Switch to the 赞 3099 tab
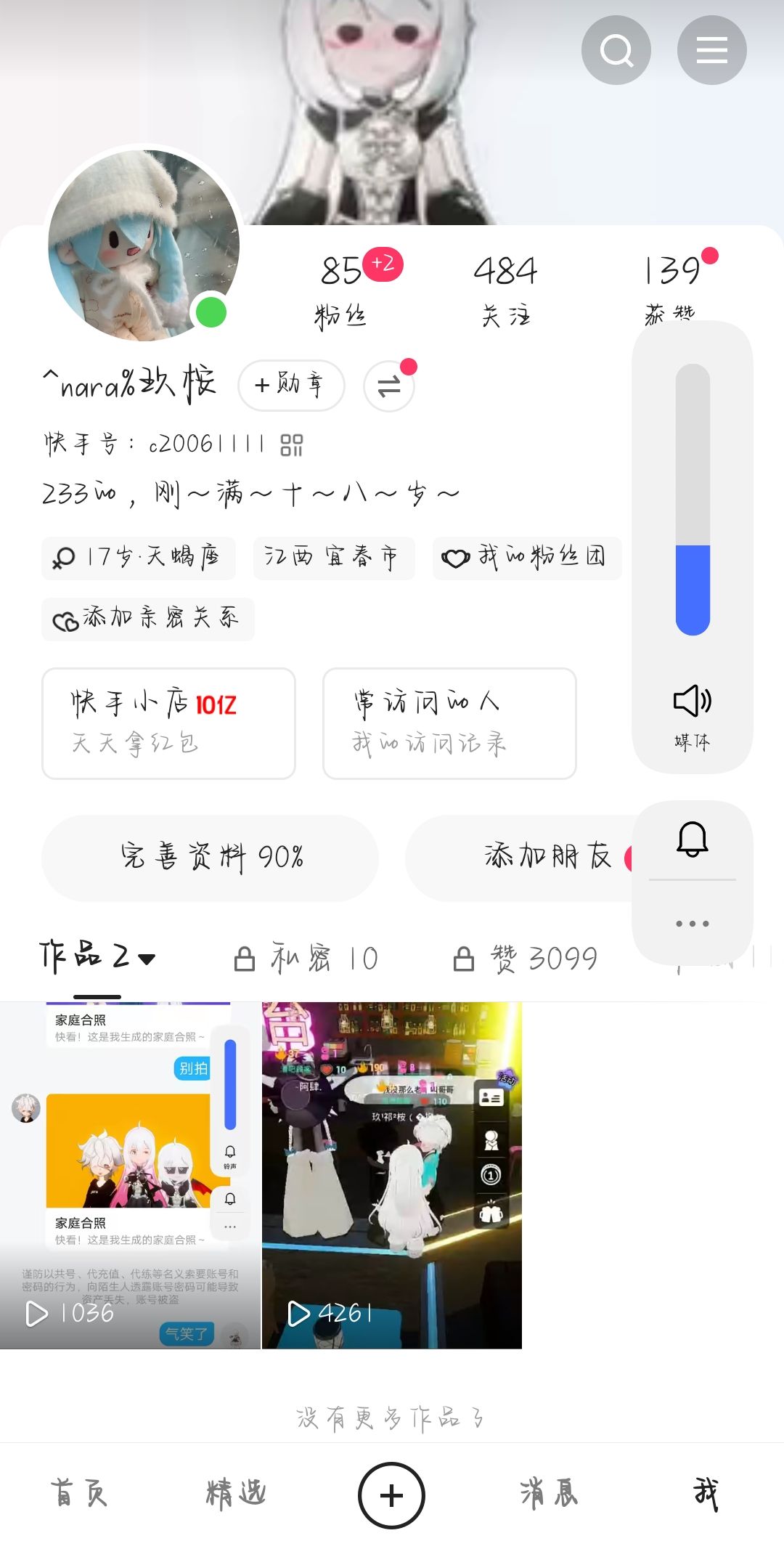Screen dimensions: 784x1549 click(526, 959)
